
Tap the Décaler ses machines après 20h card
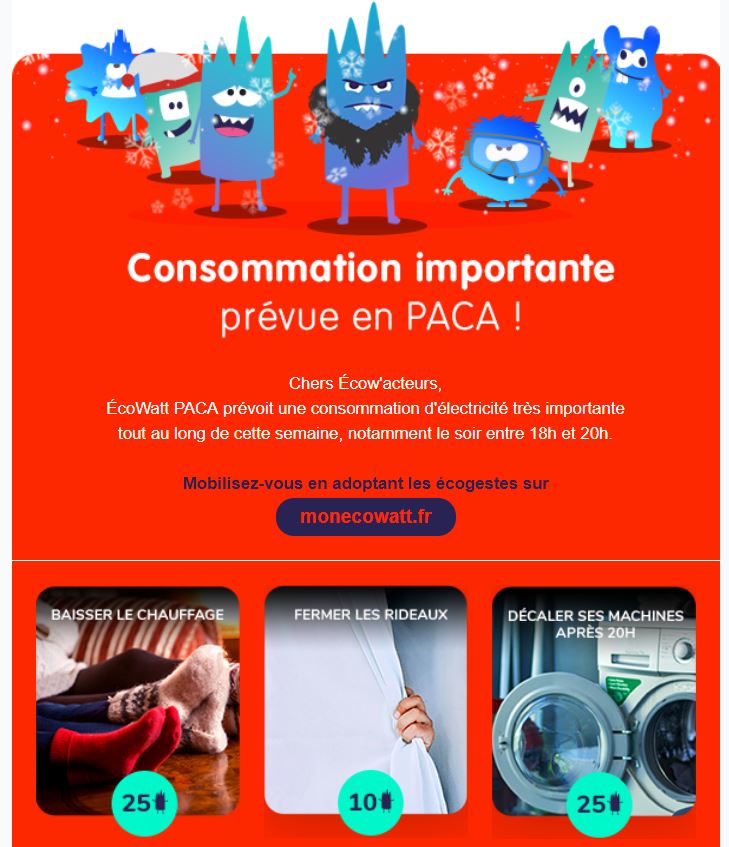(594, 700)
